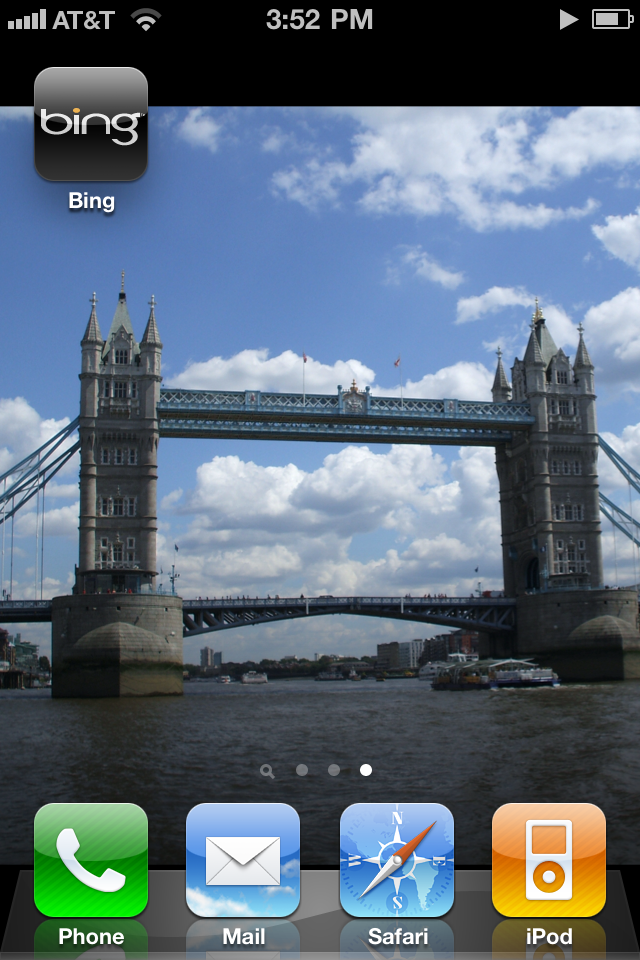Image resolution: width=640 pixels, height=960 pixels.
Task: Open the Bing app
Action: (x=91, y=125)
